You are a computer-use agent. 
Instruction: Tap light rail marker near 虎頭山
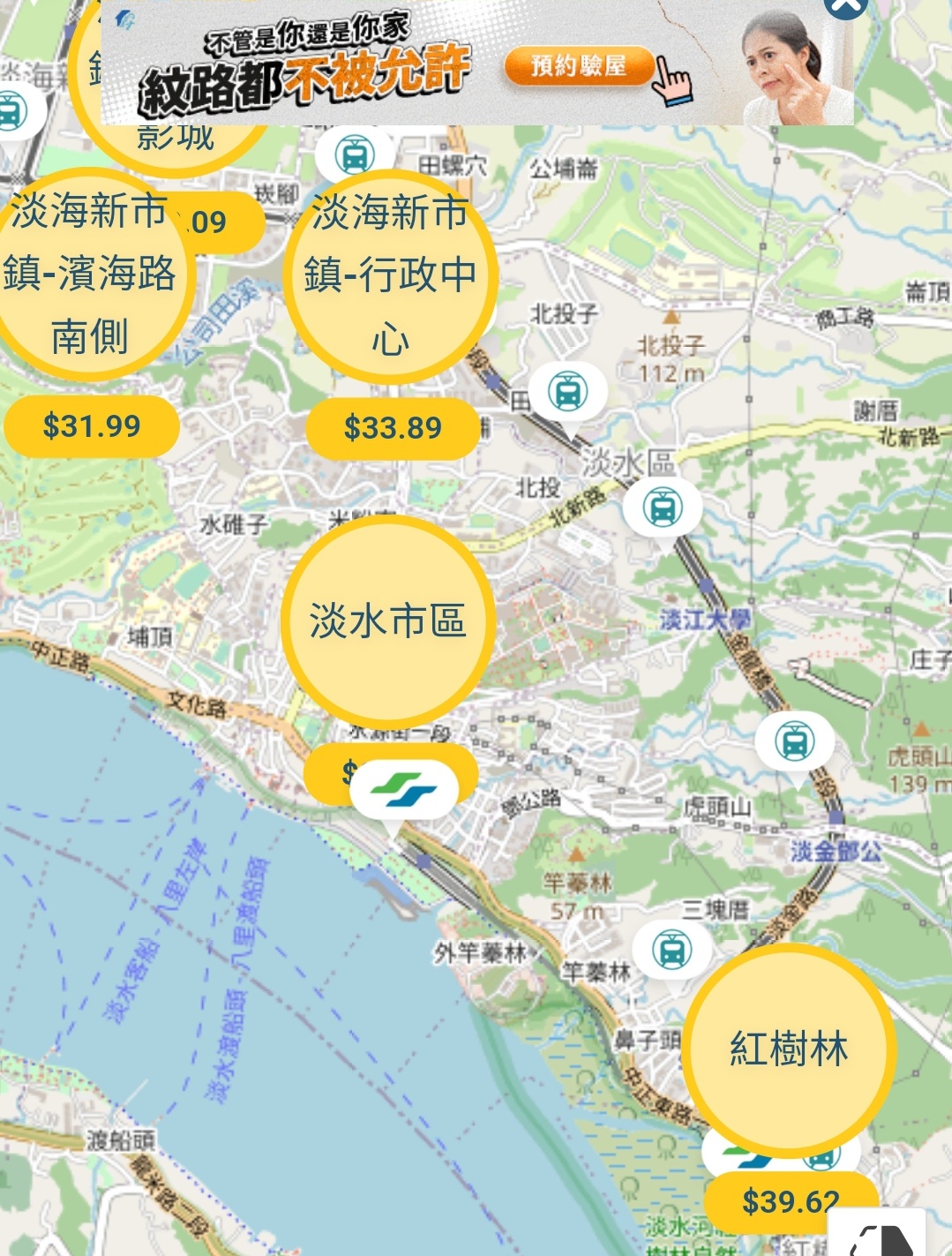tap(795, 741)
